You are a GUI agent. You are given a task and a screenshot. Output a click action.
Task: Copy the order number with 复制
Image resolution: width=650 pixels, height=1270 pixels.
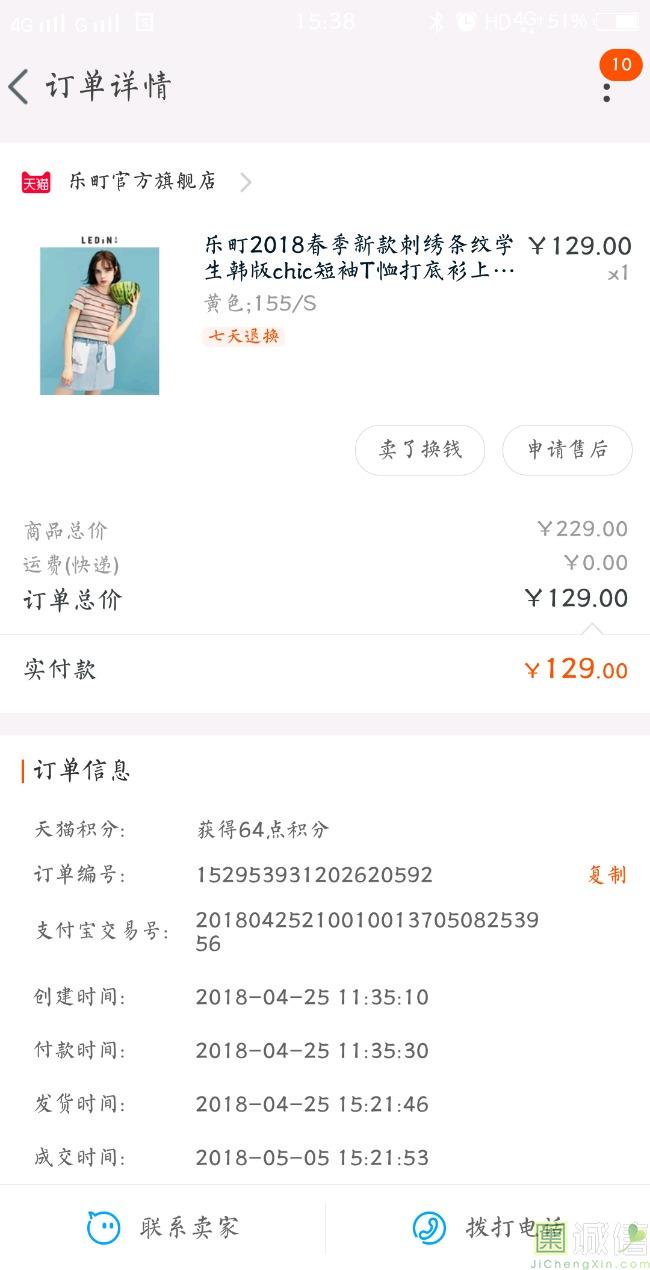click(x=607, y=875)
